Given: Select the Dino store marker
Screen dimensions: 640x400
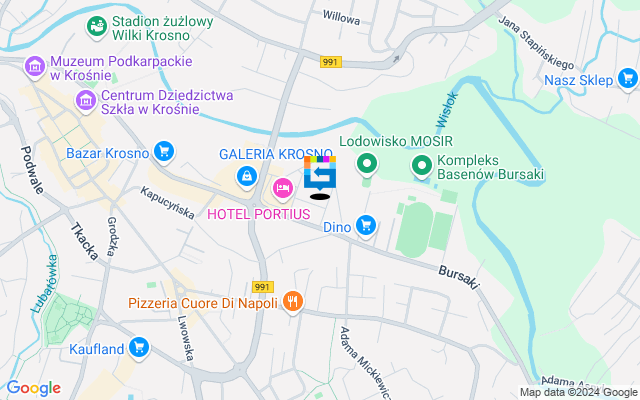Looking at the screenshot, I should [367, 226].
